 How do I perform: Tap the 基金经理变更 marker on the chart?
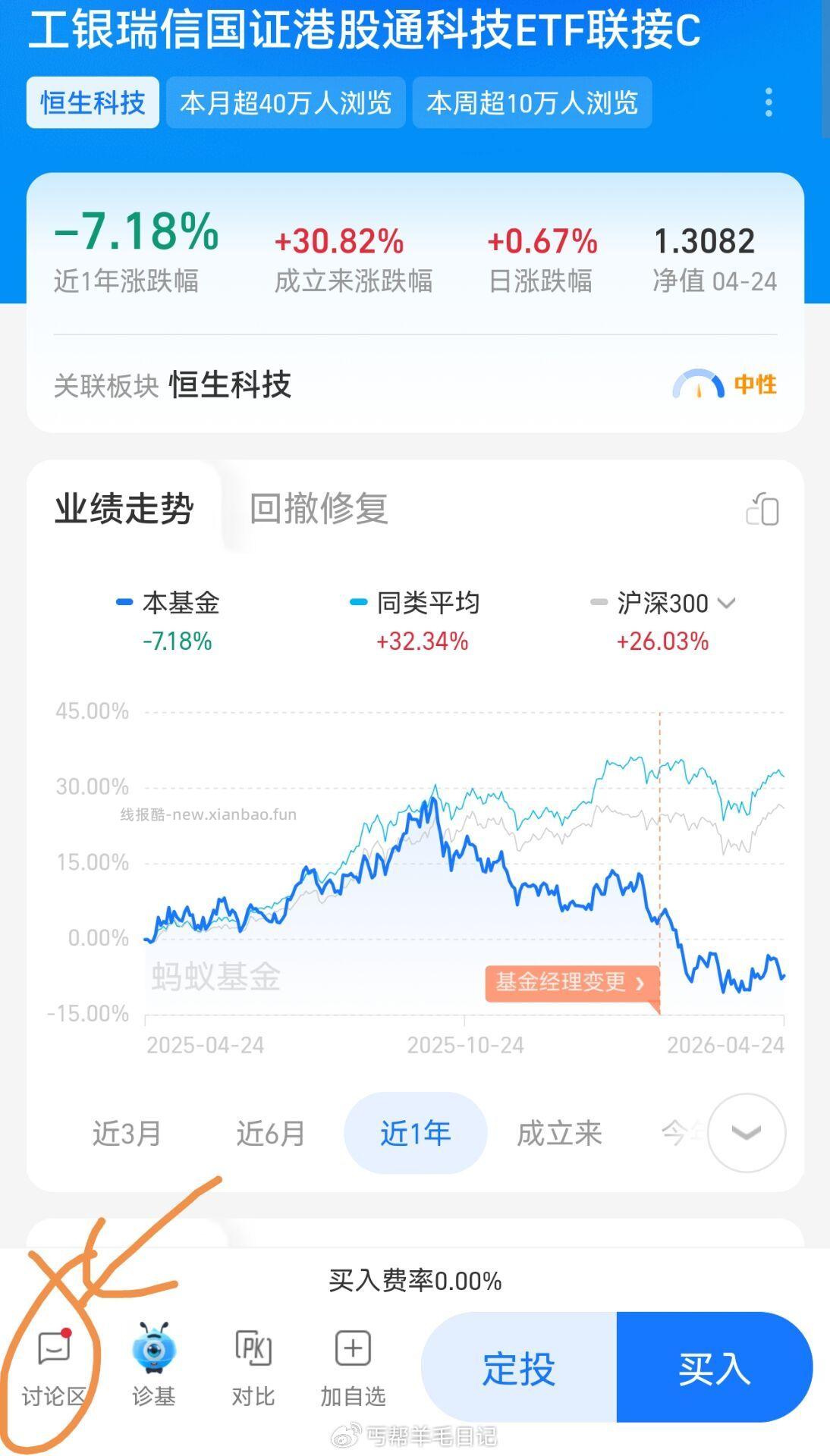coord(571,982)
